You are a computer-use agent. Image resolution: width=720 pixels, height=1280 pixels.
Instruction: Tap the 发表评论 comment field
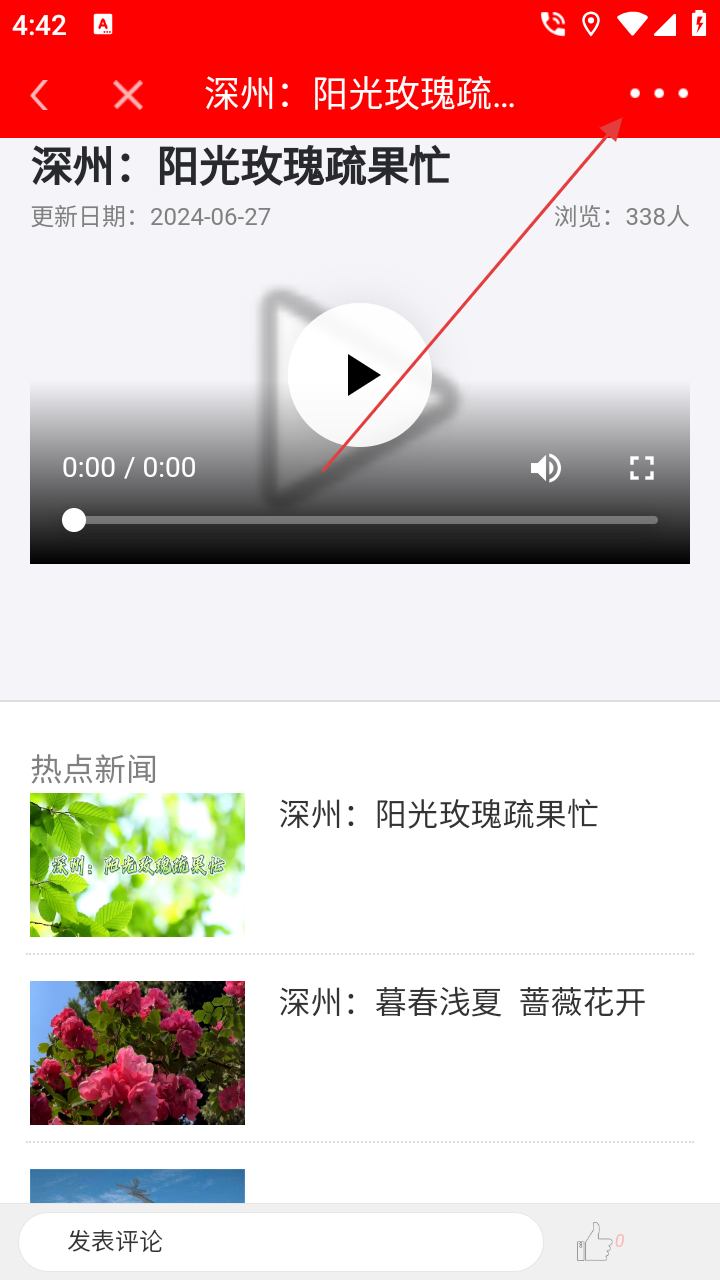tap(280, 1242)
